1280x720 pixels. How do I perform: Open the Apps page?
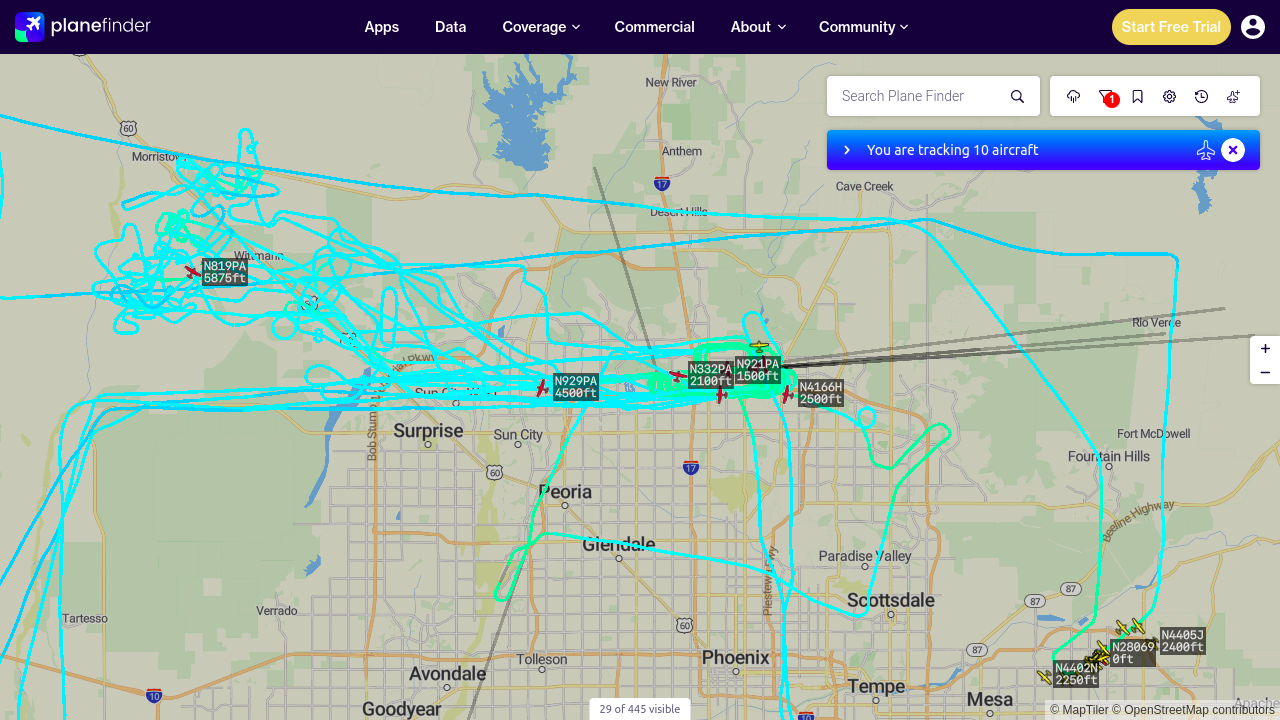[x=381, y=27]
